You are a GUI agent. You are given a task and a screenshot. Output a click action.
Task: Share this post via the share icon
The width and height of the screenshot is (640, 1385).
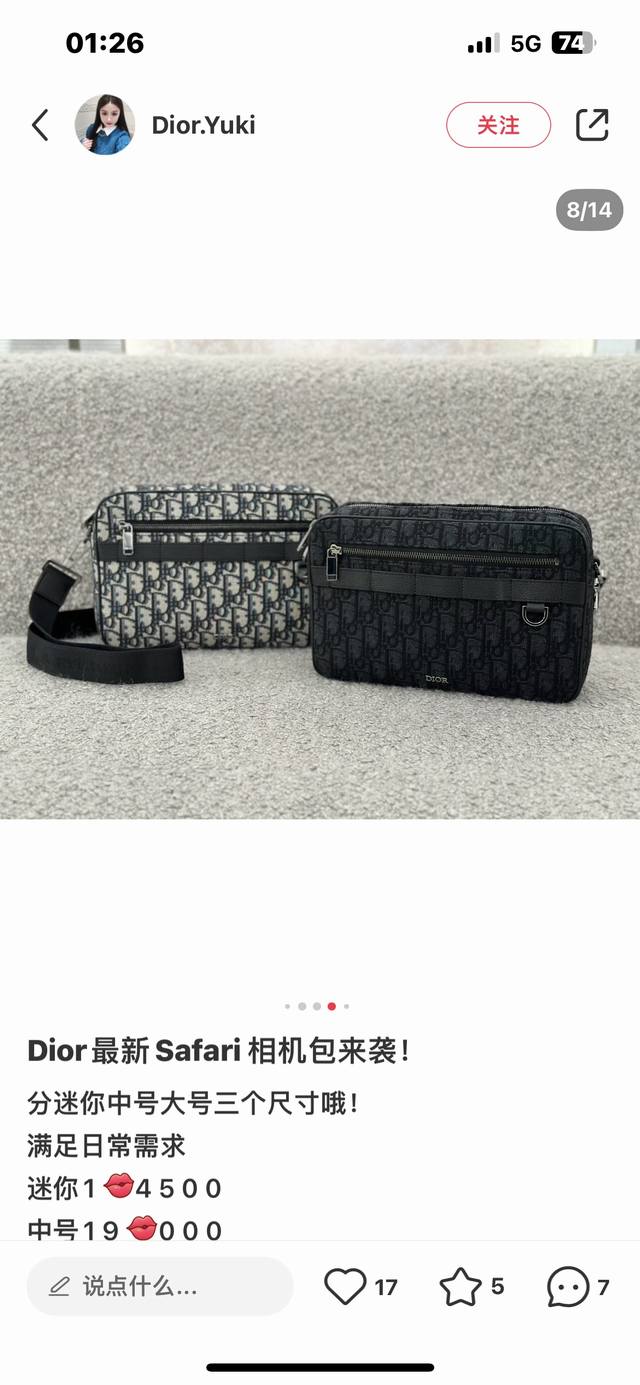[x=592, y=124]
